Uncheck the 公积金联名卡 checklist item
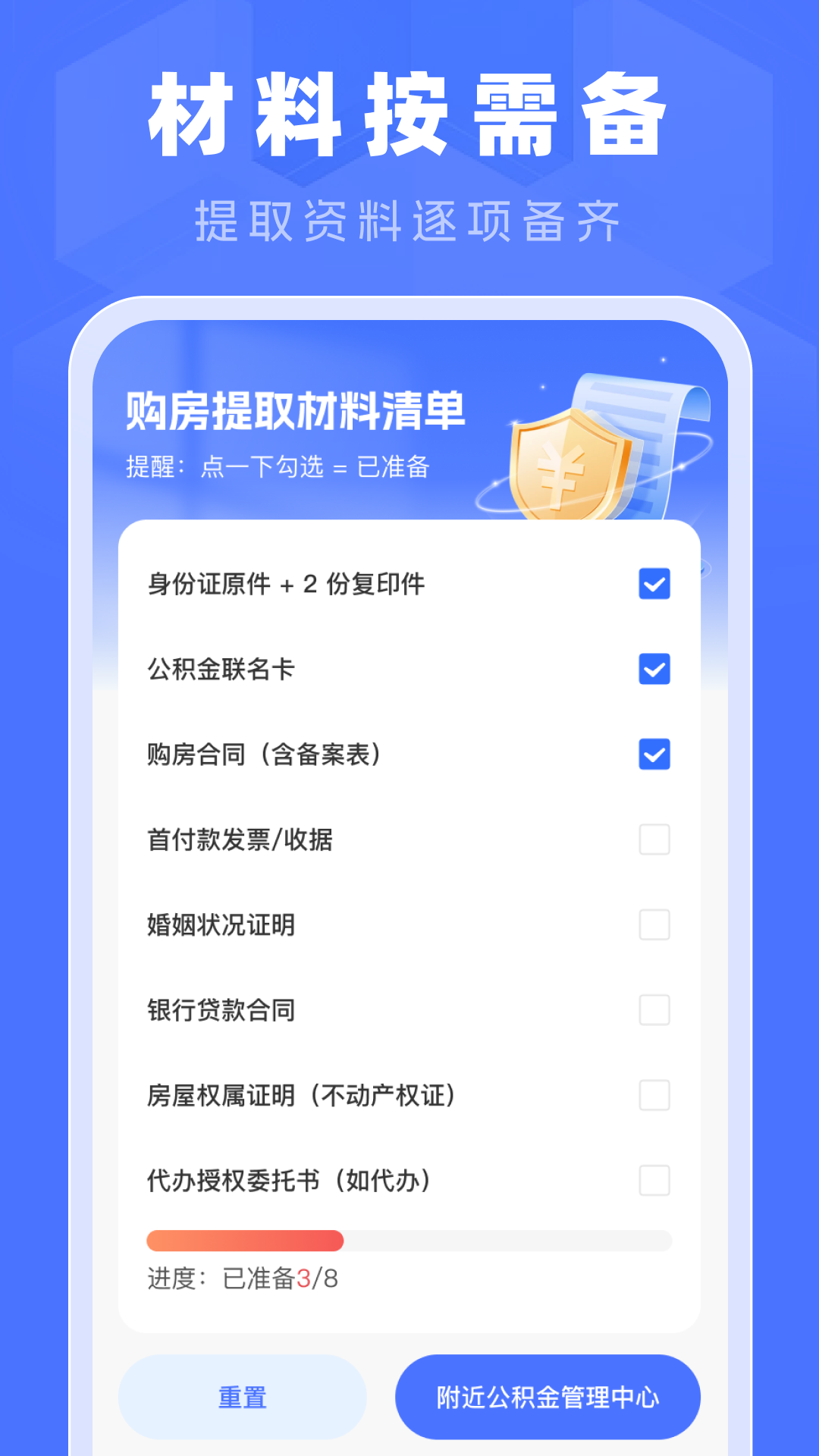 (x=653, y=670)
